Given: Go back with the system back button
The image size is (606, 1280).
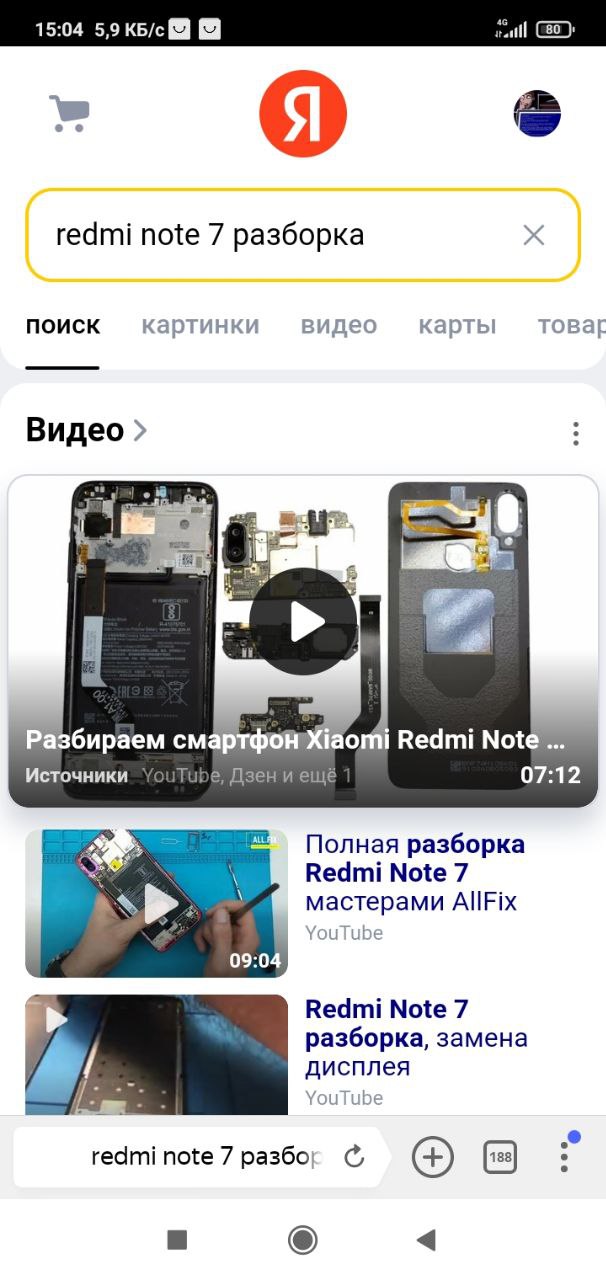Looking at the screenshot, I should tap(426, 1240).
